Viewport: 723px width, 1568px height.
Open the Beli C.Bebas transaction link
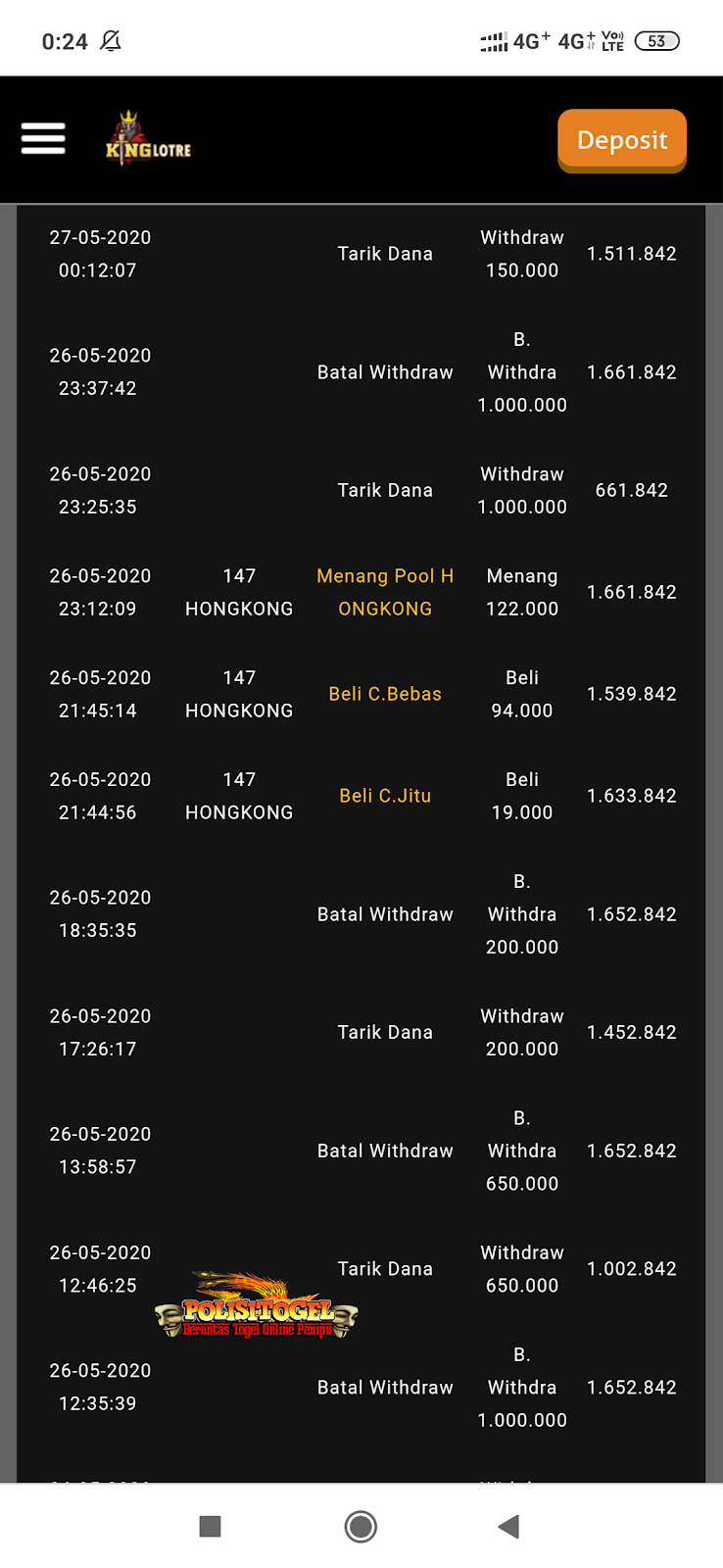[x=385, y=694]
